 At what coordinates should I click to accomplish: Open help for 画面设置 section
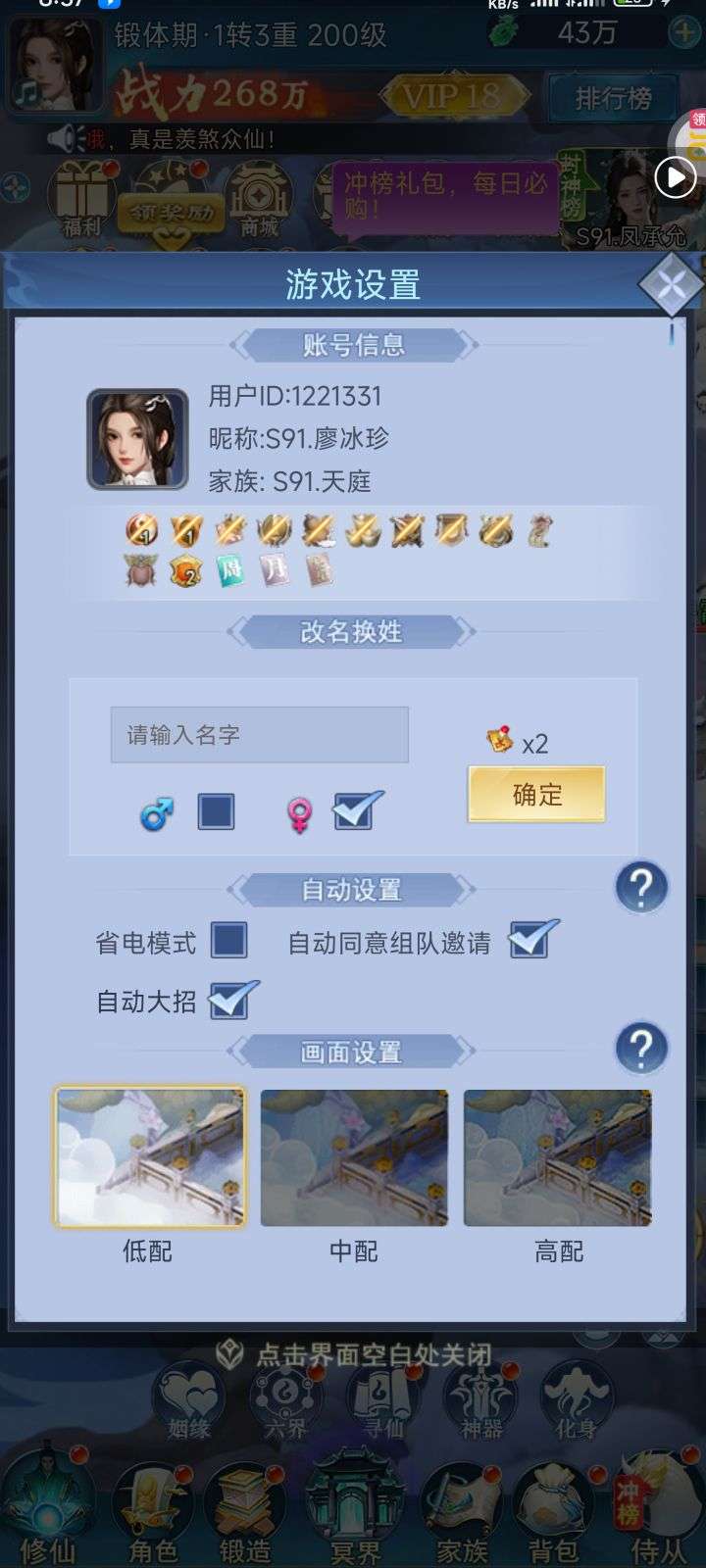click(641, 1049)
